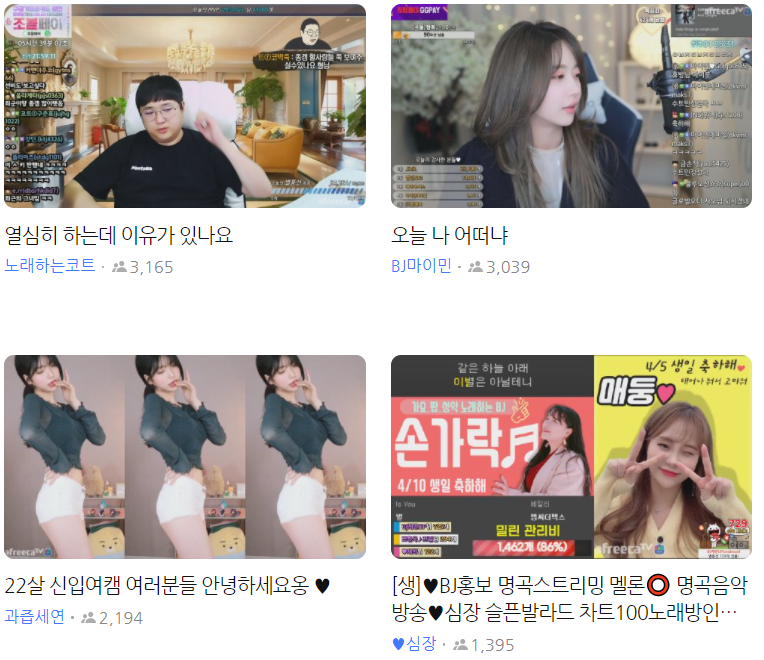This screenshot has height=660, width=764.
Task: Visit the 노래하는코트 channel link
Action: pos(50,266)
